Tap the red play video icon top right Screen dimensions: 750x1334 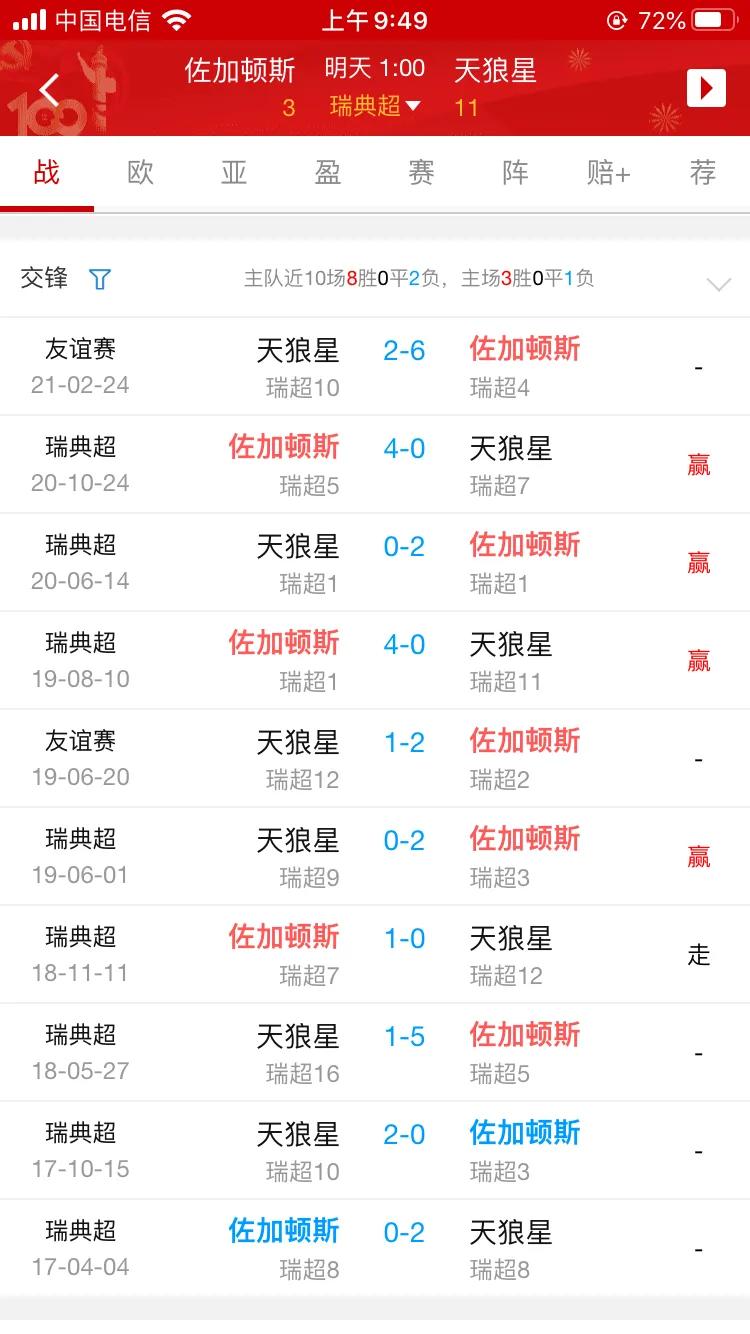[x=707, y=88]
